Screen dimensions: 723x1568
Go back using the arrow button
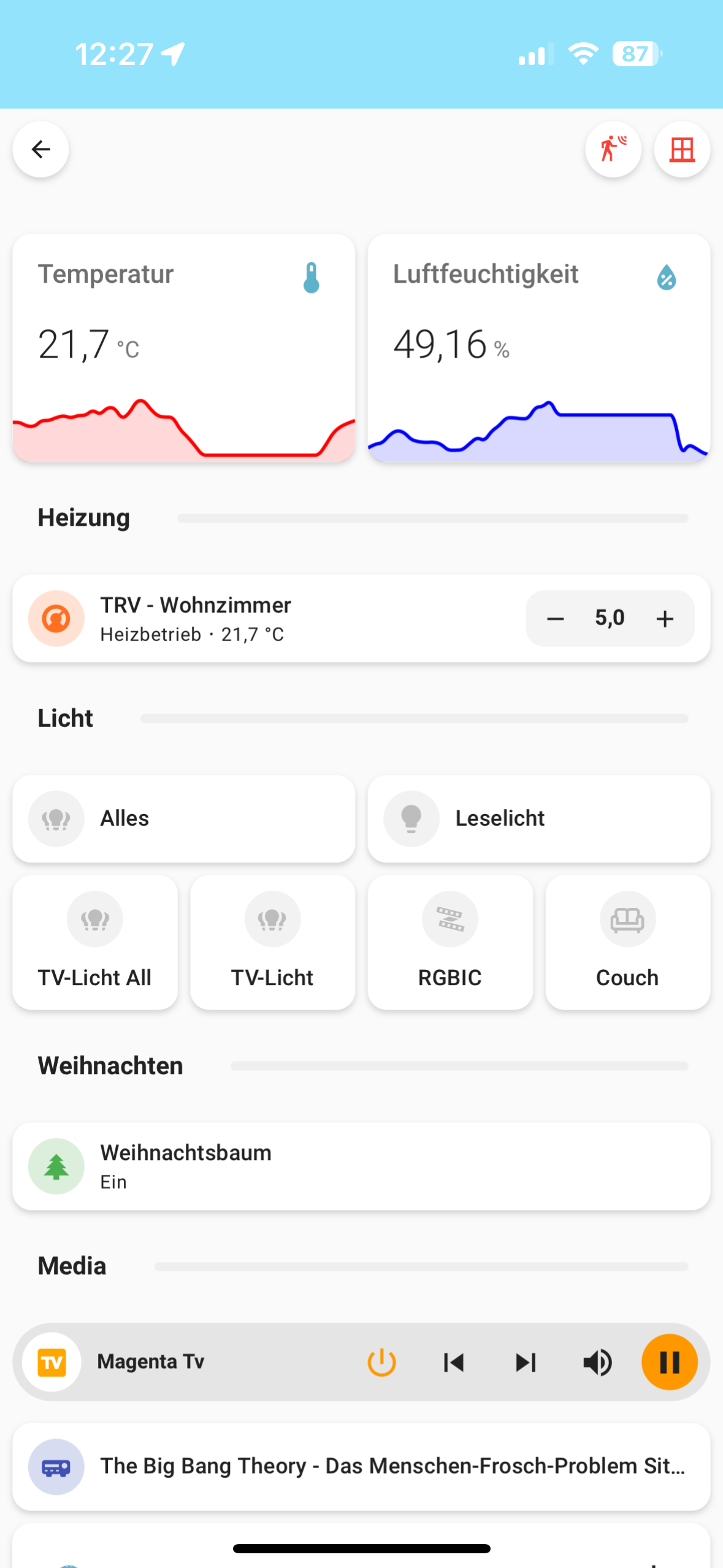click(40, 149)
